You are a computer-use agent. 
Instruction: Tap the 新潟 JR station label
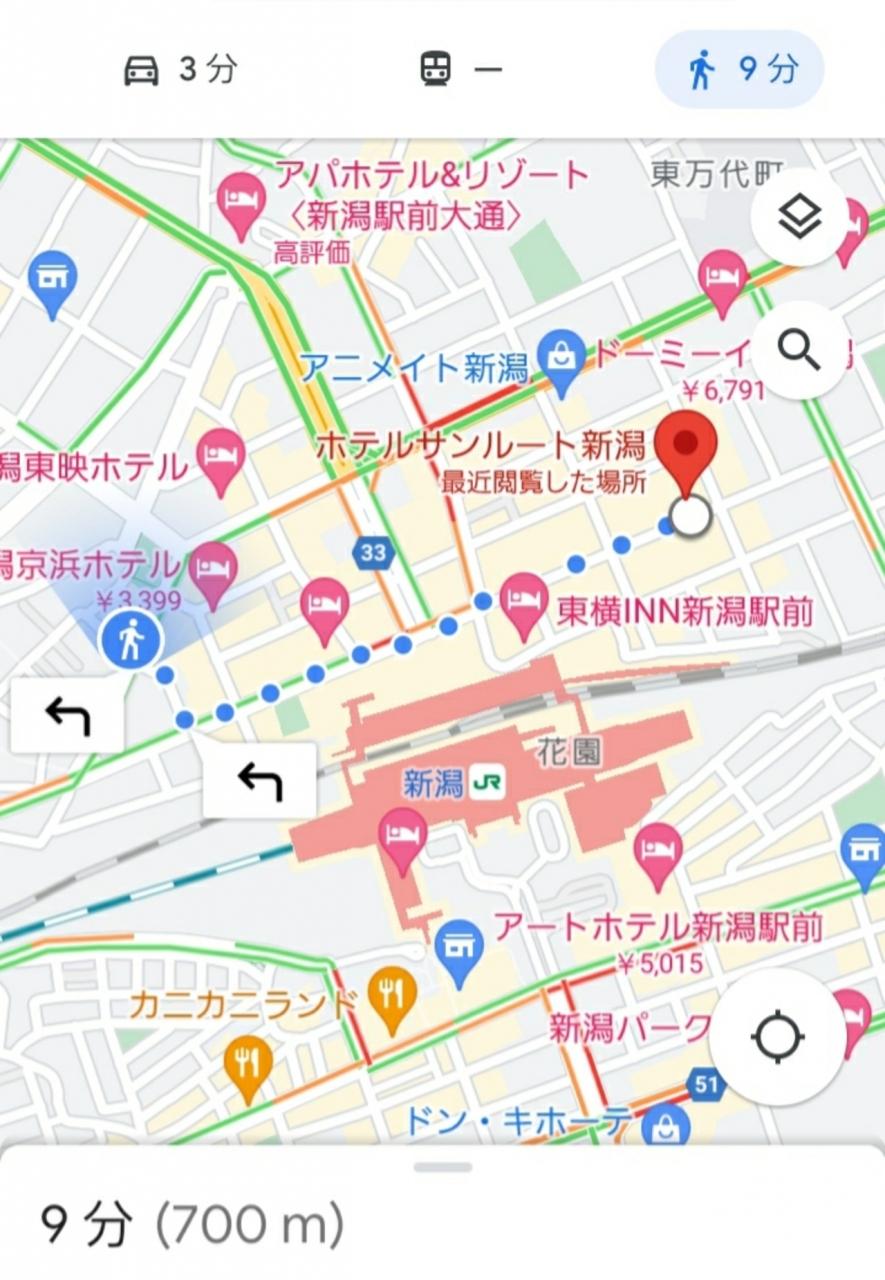pos(452,783)
